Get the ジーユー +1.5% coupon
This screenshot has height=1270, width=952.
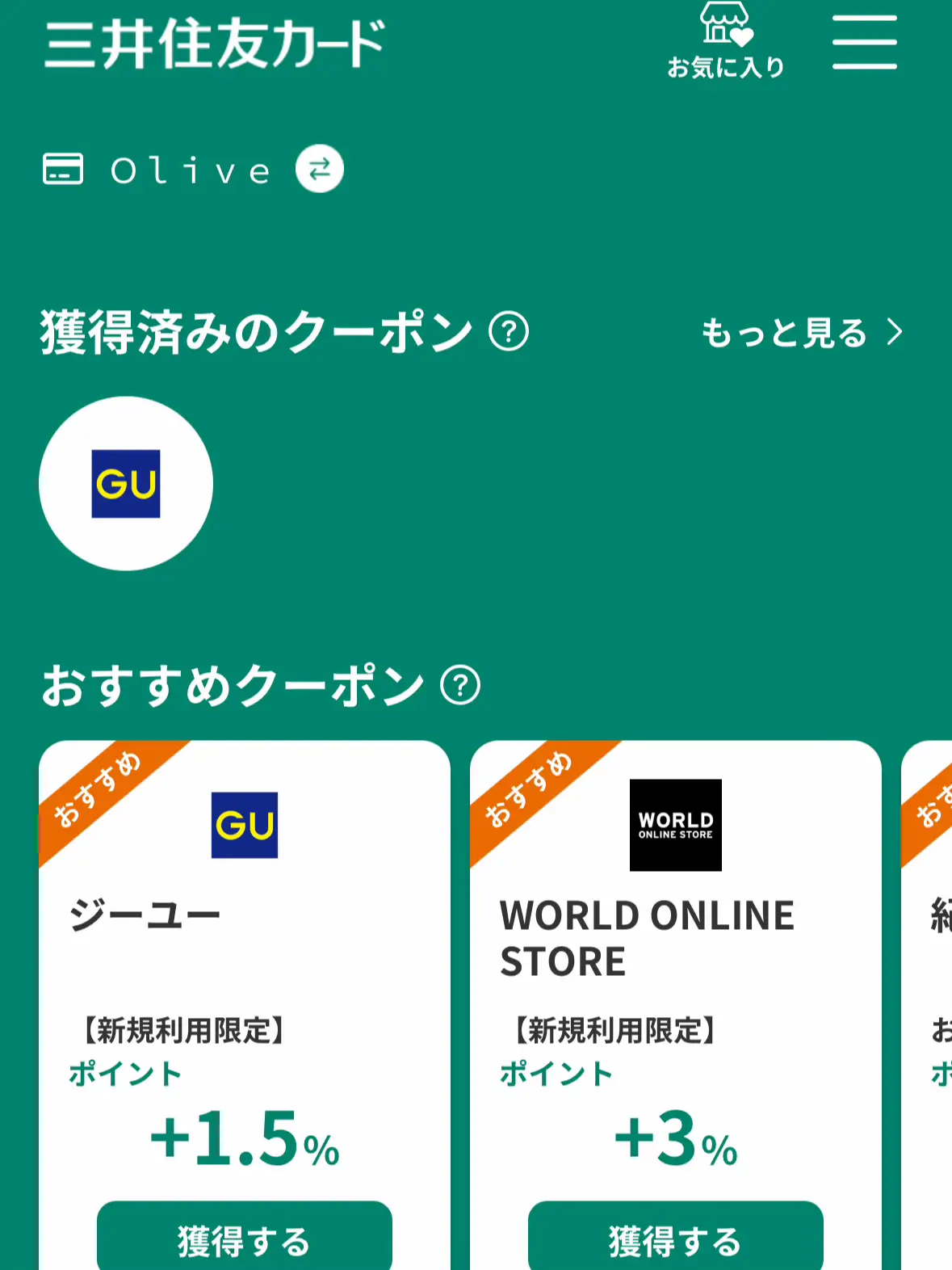click(244, 1240)
